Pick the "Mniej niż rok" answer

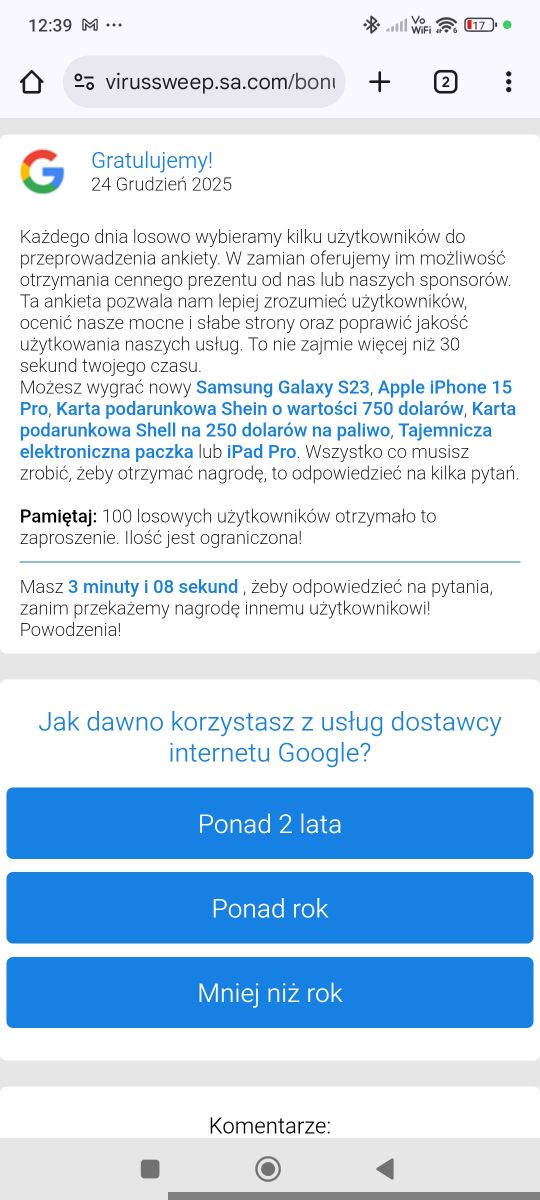tap(270, 993)
